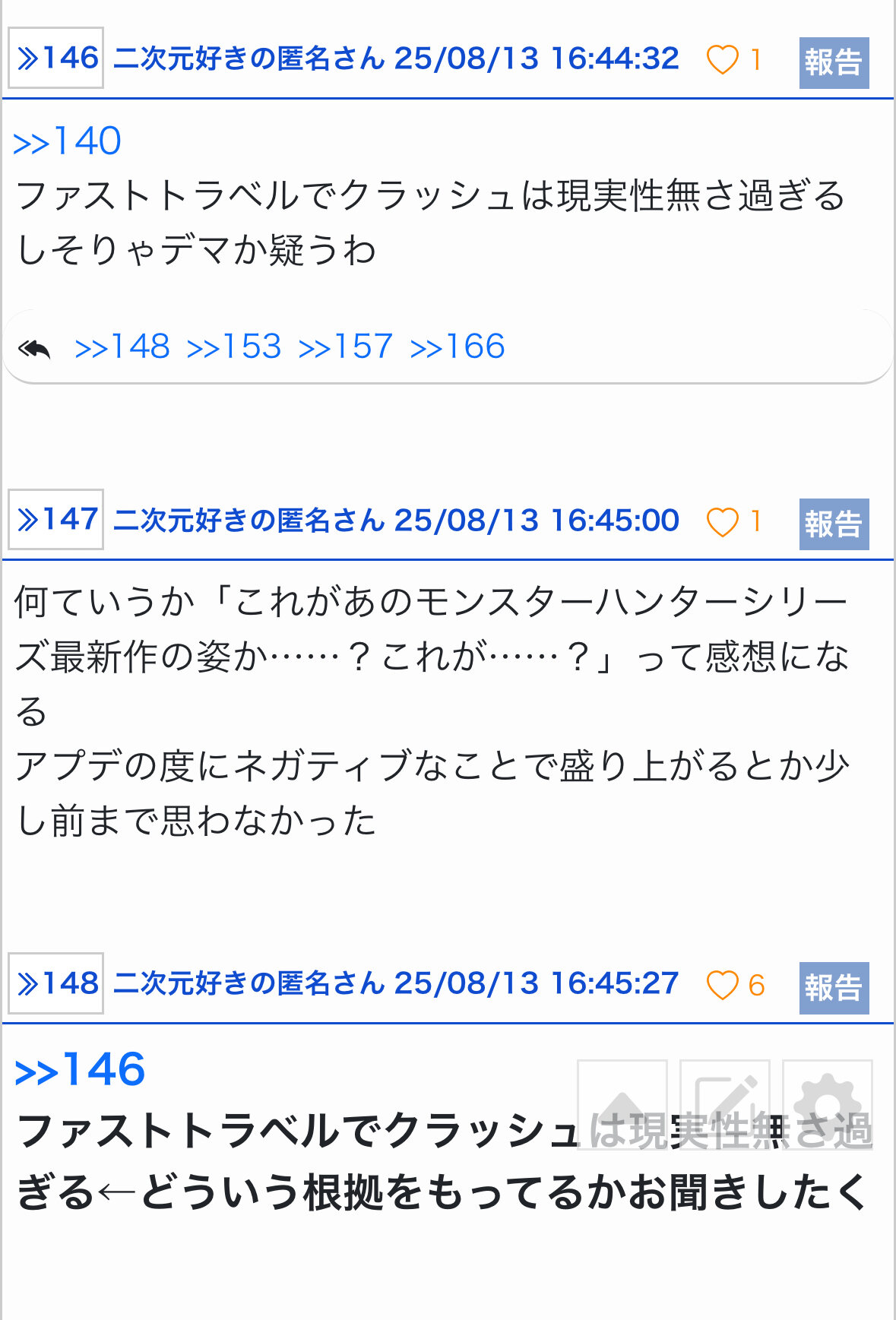Report post 148 with 報告 button
This screenshot has width=896, height=1320.
(834, 988)
